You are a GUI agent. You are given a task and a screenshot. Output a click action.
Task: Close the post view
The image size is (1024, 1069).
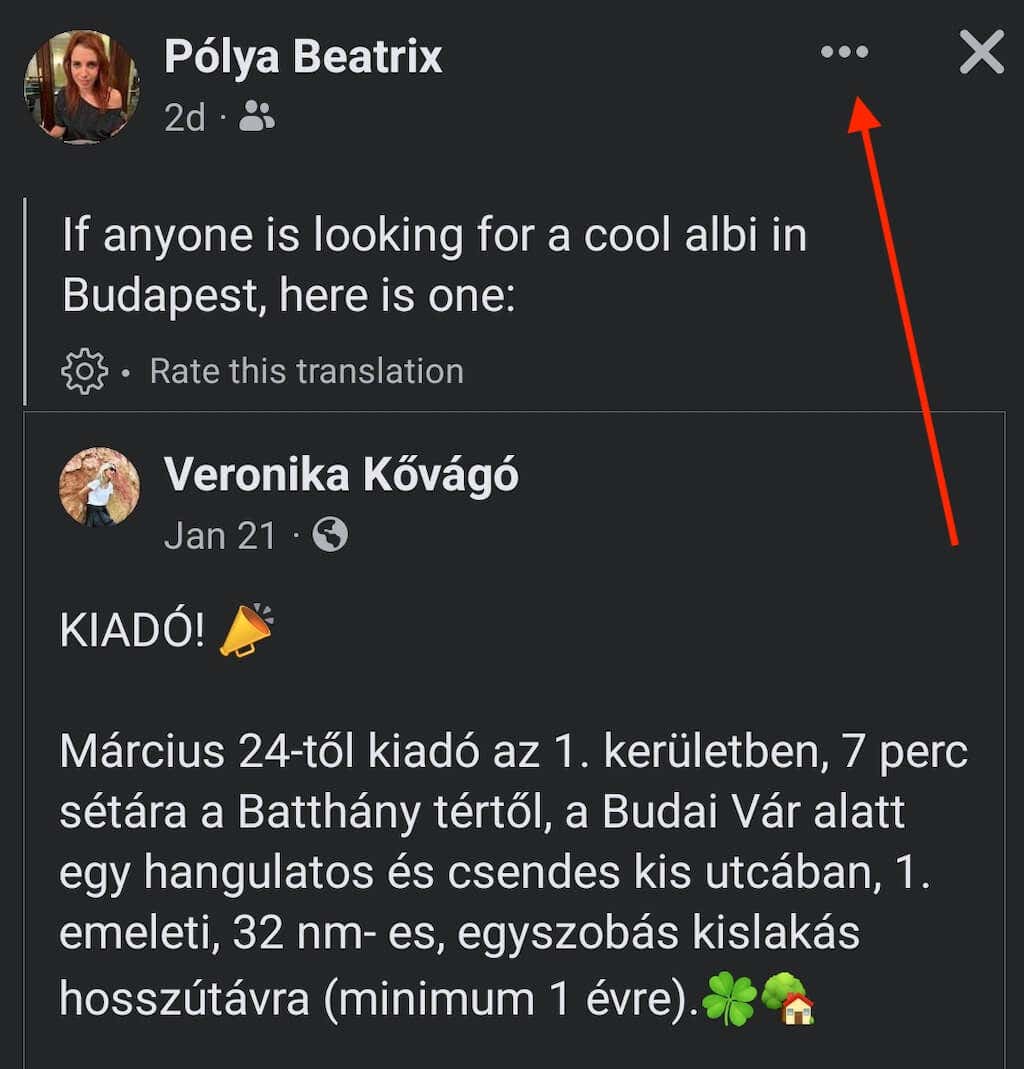pos(981,52)
